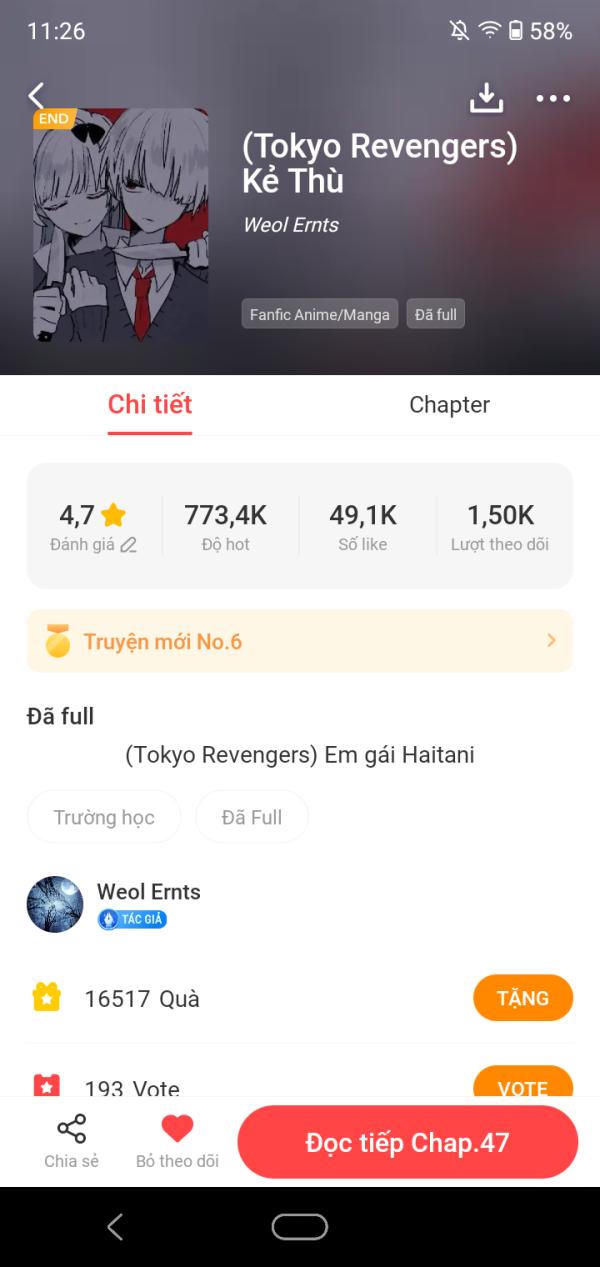Open the Truyện mới No.6 ranking banner

click(x=300, y=641)
